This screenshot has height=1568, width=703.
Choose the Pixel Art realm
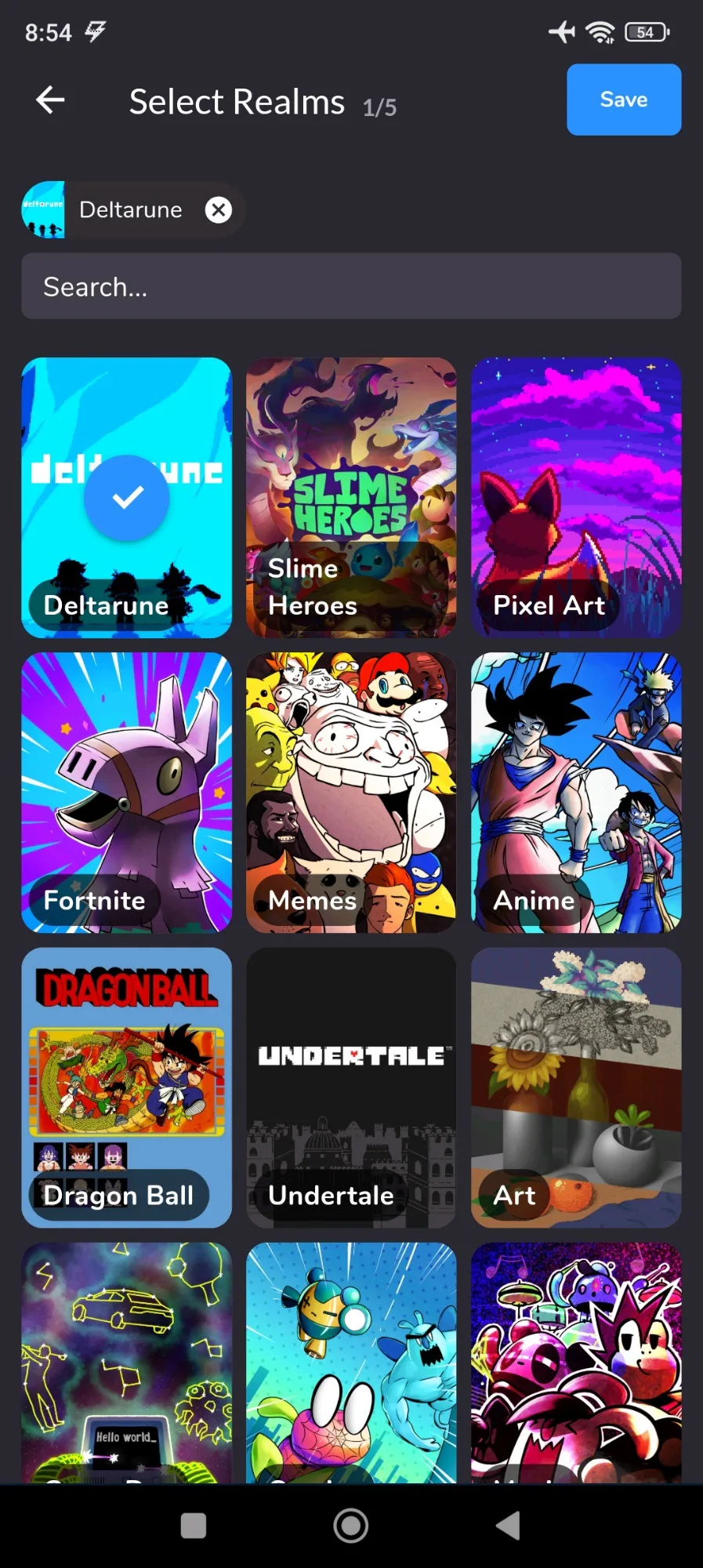tap(576, 498)
